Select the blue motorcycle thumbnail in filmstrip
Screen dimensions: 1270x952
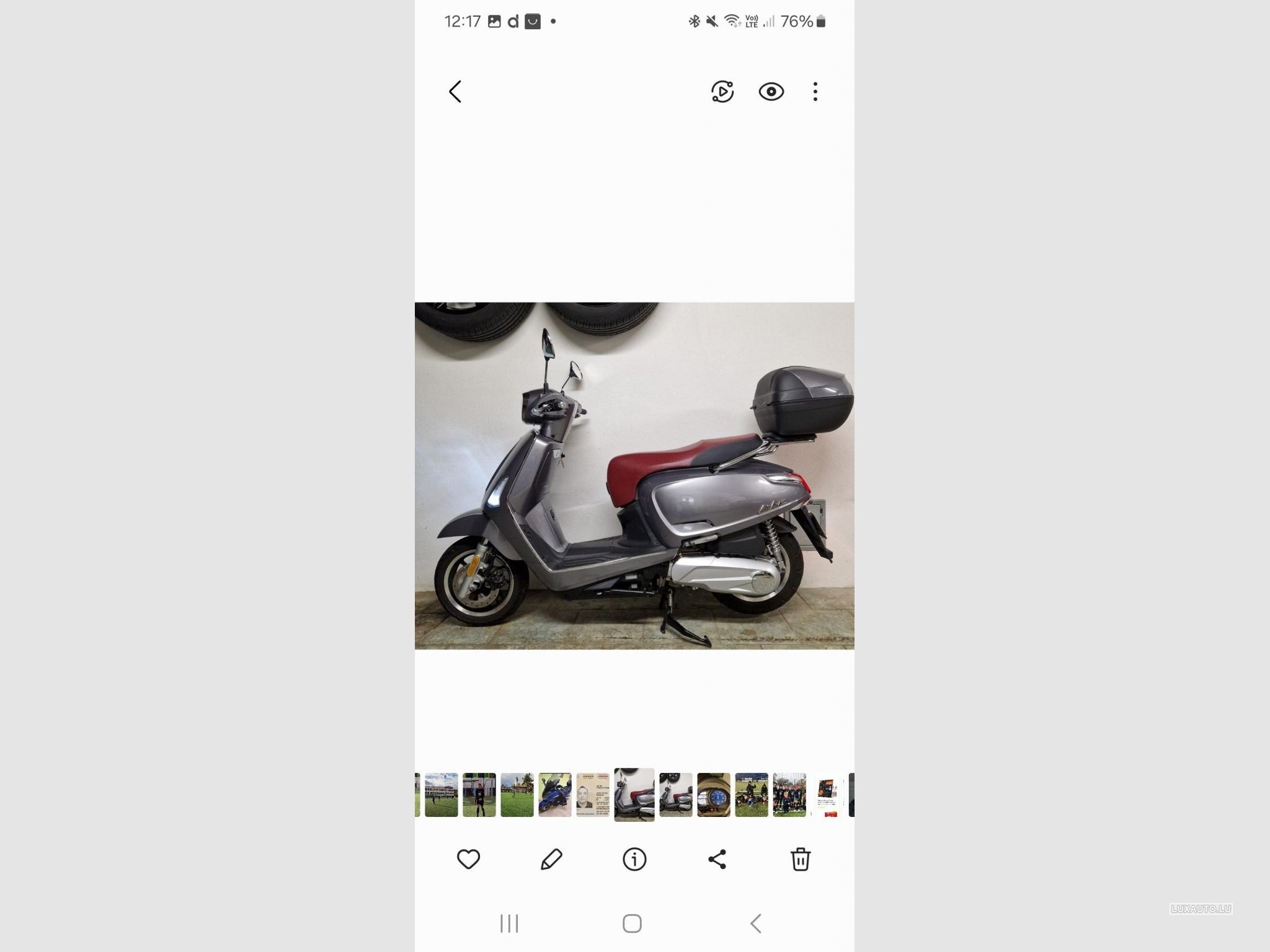(554, 795)
